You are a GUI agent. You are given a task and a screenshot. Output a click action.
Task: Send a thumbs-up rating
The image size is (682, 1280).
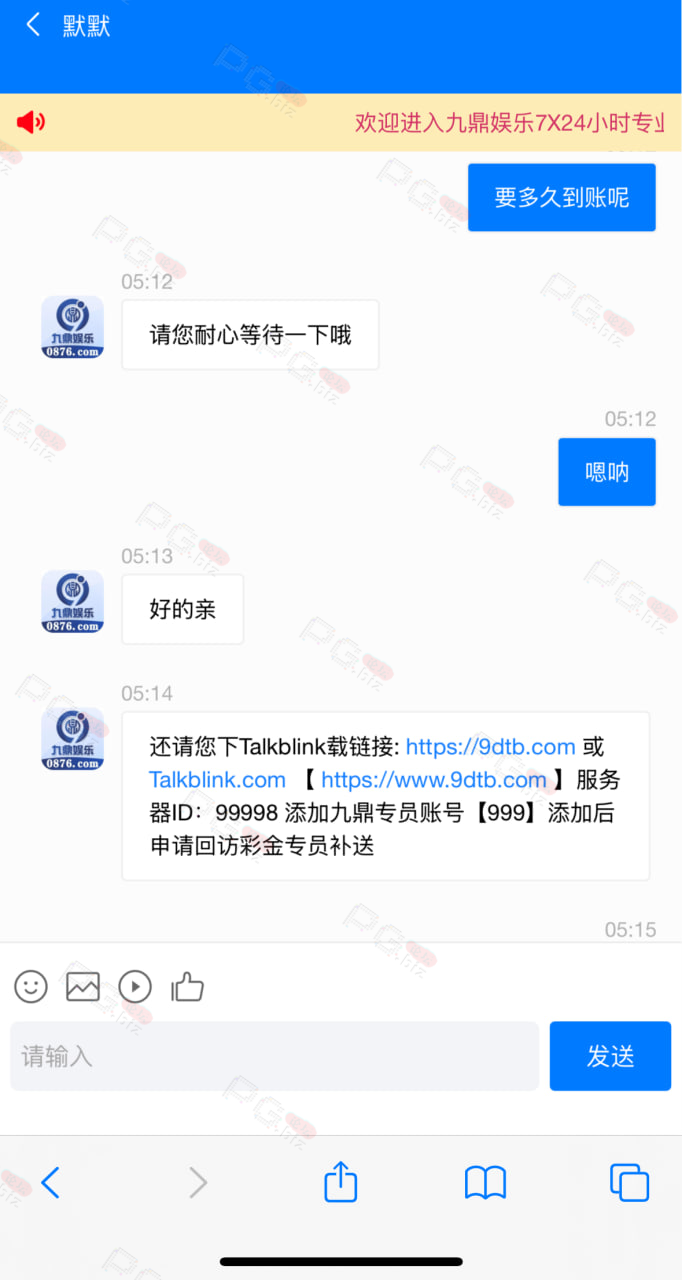187,987
